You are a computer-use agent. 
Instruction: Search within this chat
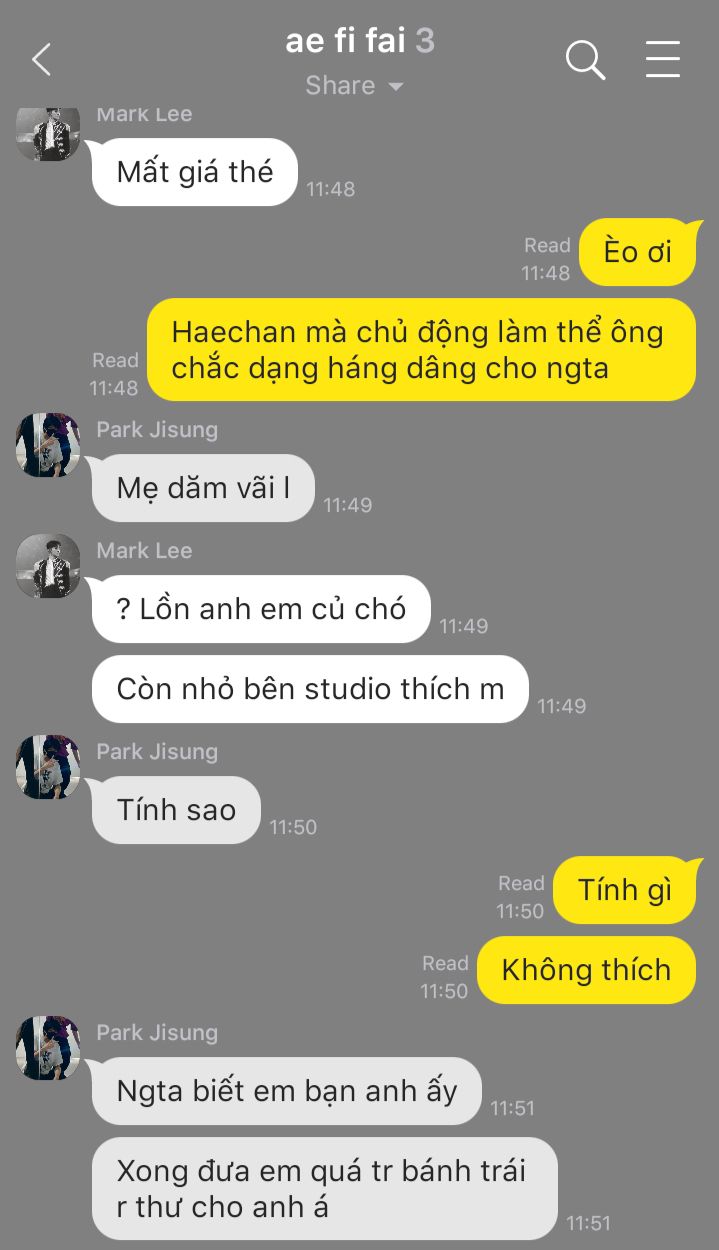[586, 60]
